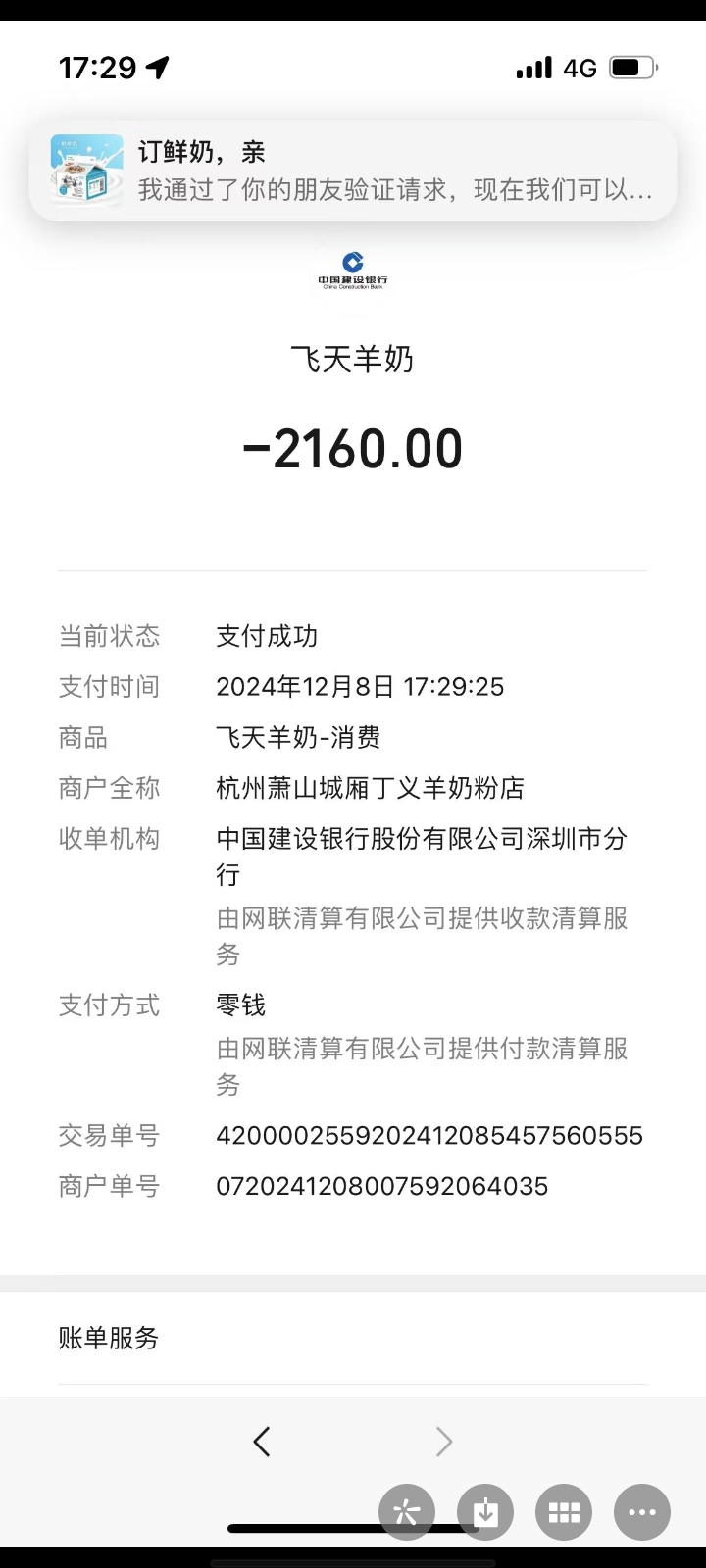This screenshot has width=706, height=1568.
Task: Save the image with the download button
Action: tap(485, 1512)
